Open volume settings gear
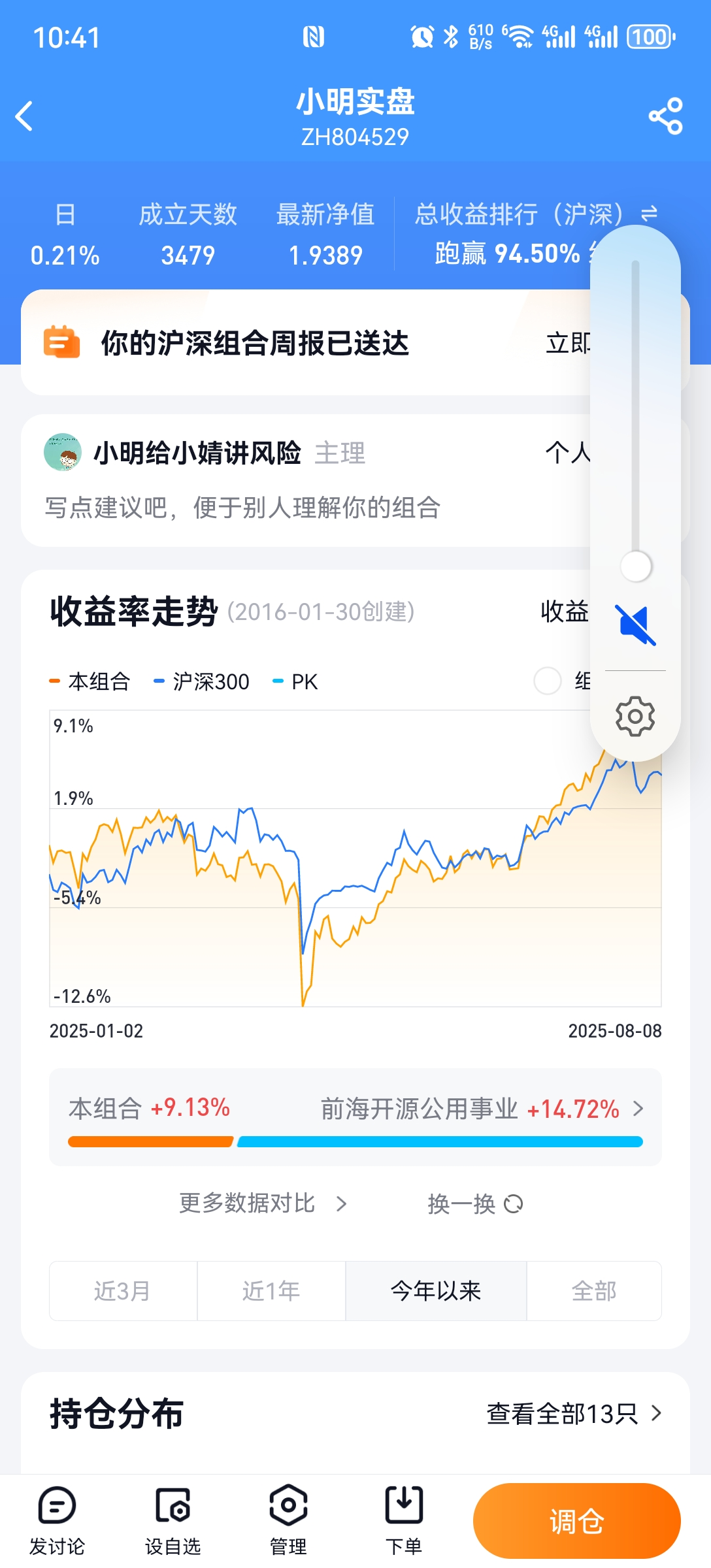Viewport: 711px width, 1568px height. pos(635,717)
